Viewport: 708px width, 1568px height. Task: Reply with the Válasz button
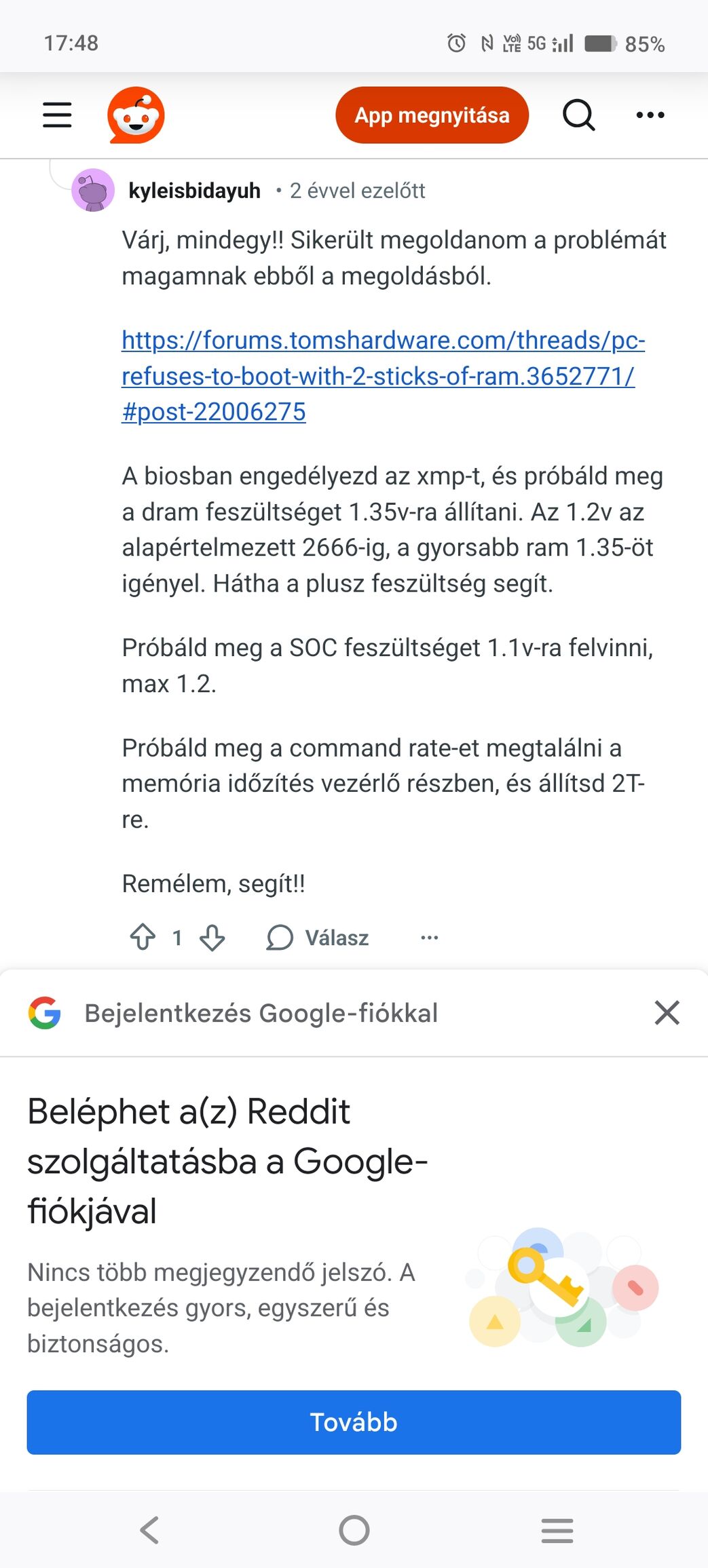318,937
